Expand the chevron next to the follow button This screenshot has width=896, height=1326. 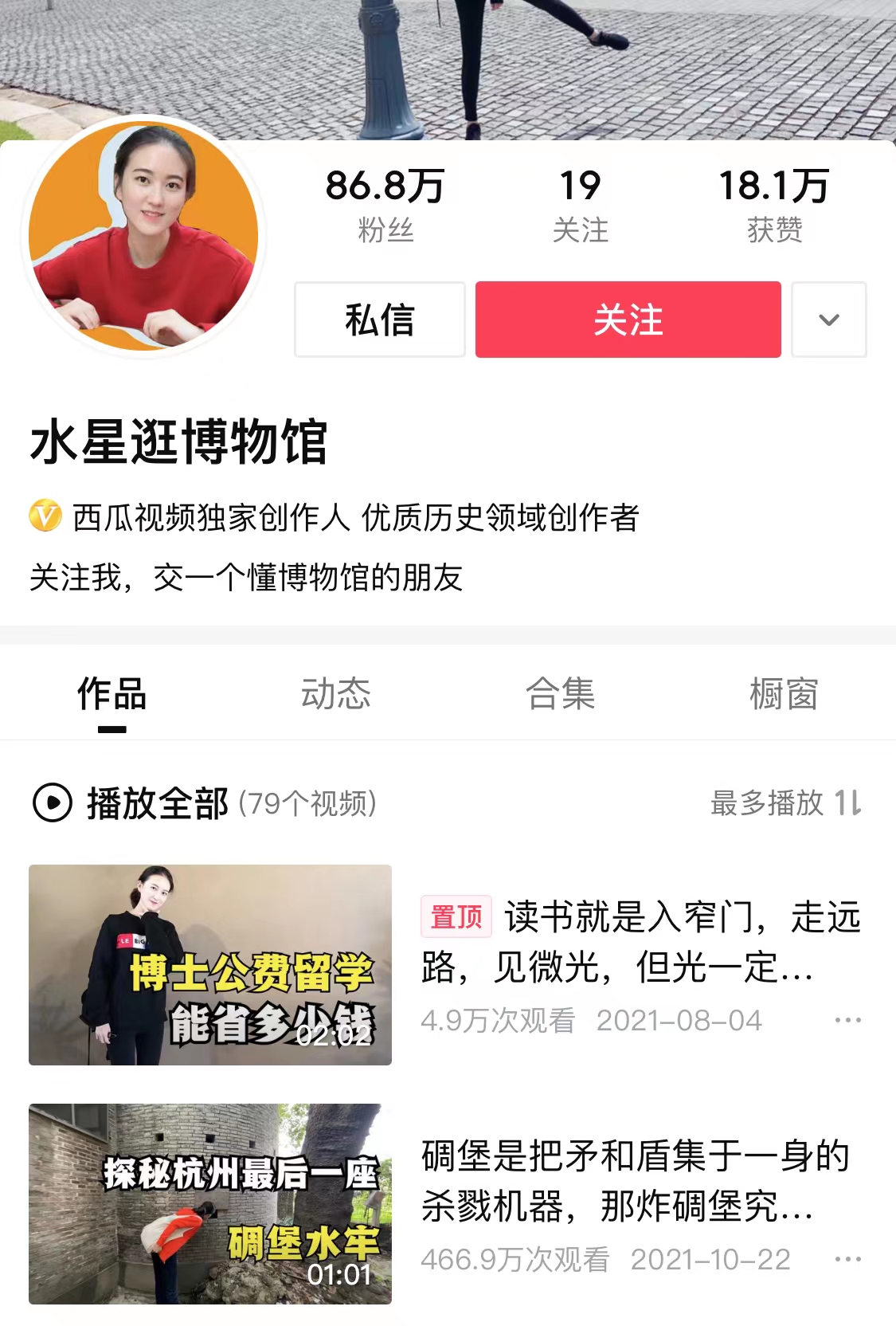point(828,319)
